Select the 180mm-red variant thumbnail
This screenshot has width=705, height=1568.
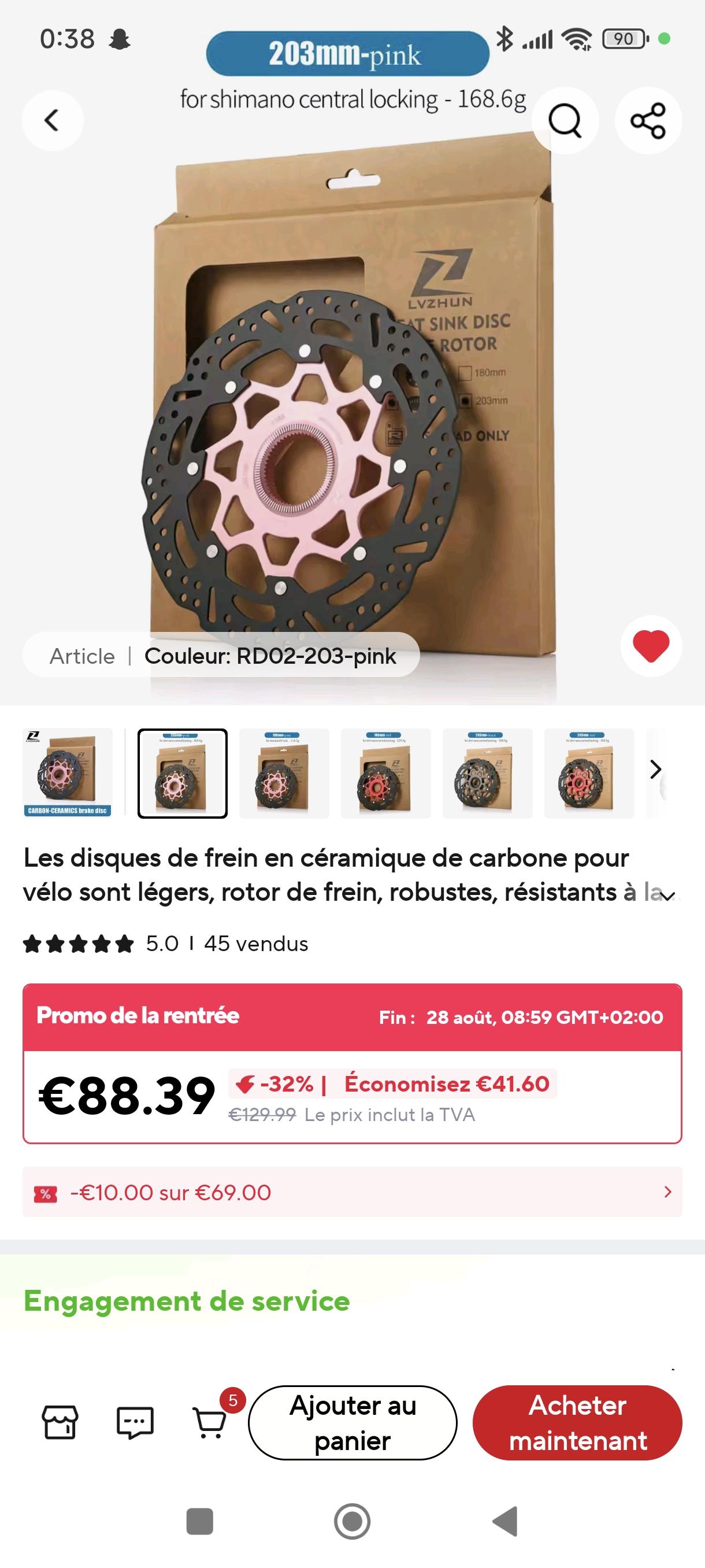tap(385, 772)
